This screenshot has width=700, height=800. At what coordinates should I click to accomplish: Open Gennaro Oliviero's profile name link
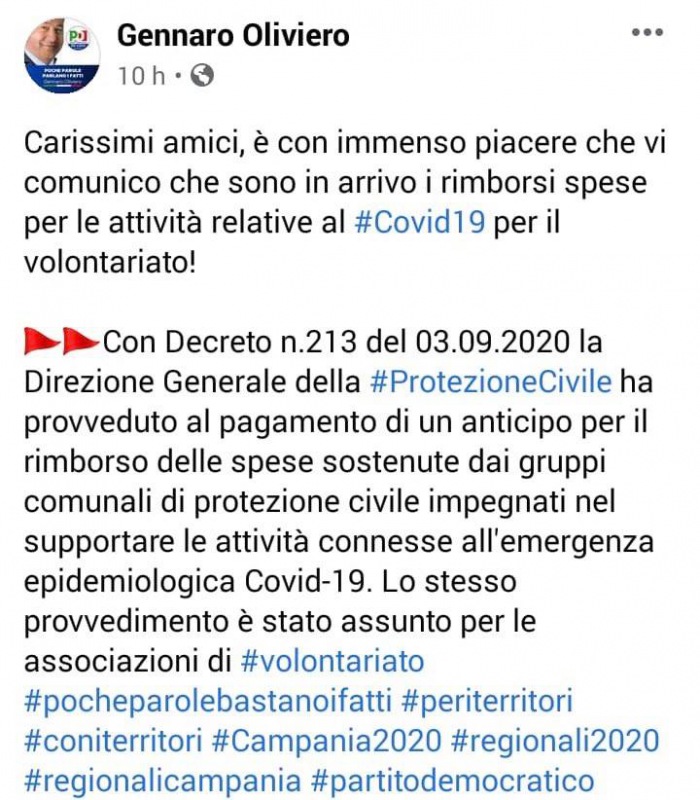click(234, 36)
